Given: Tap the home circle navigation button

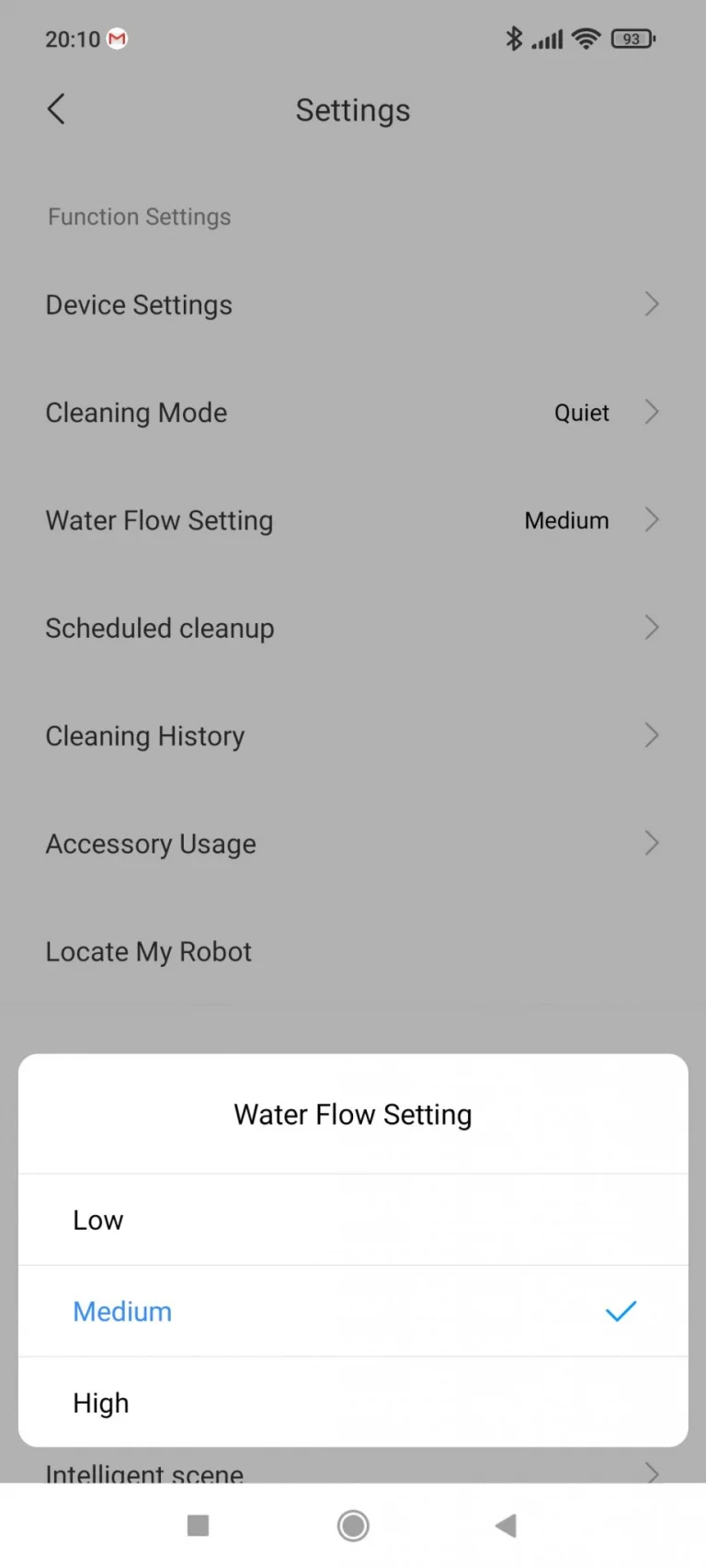Looking at the screenshot, I should click(x=352, y=1525).
